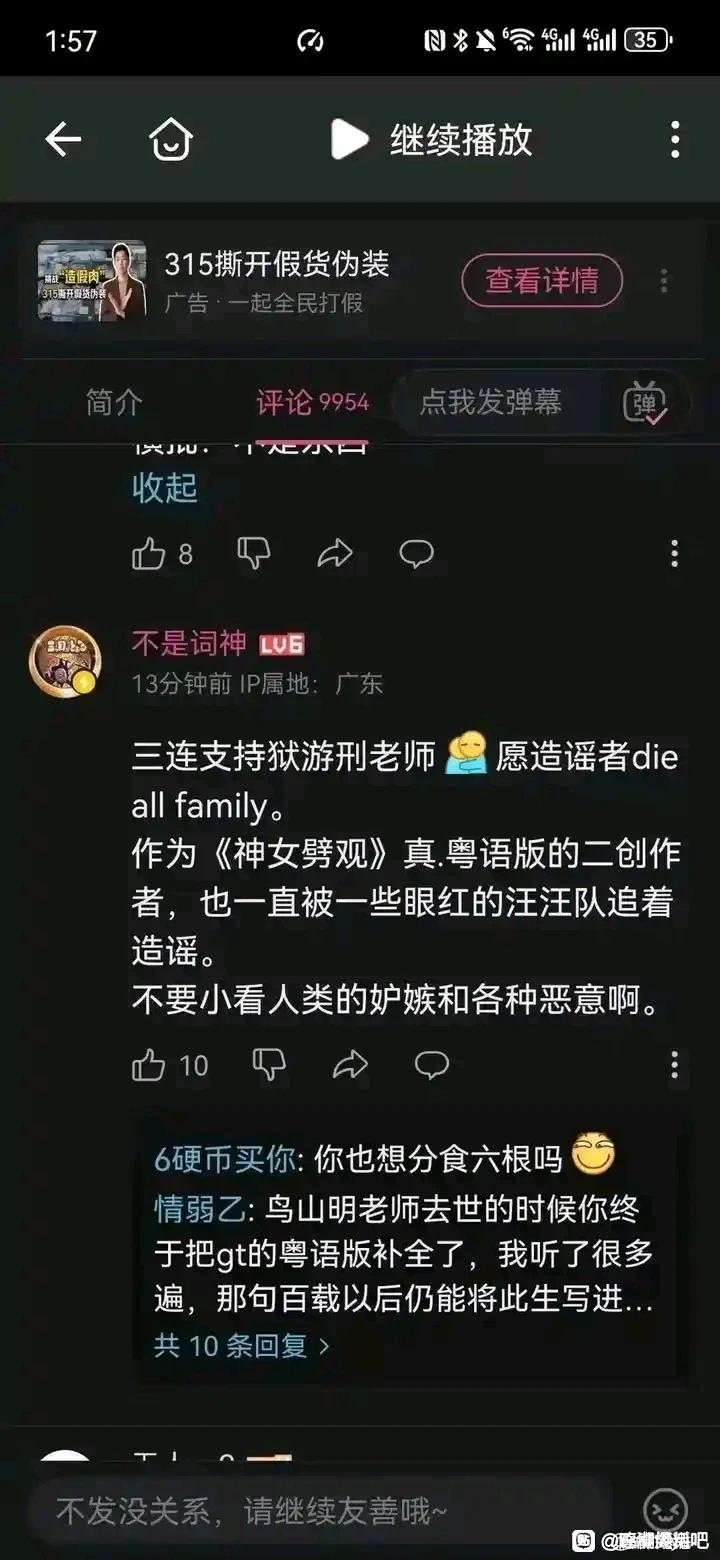The width and height of the screenshot is (720, 1560).
Task: Reply to 不是词神's comment
Action: pos(432,1065)
